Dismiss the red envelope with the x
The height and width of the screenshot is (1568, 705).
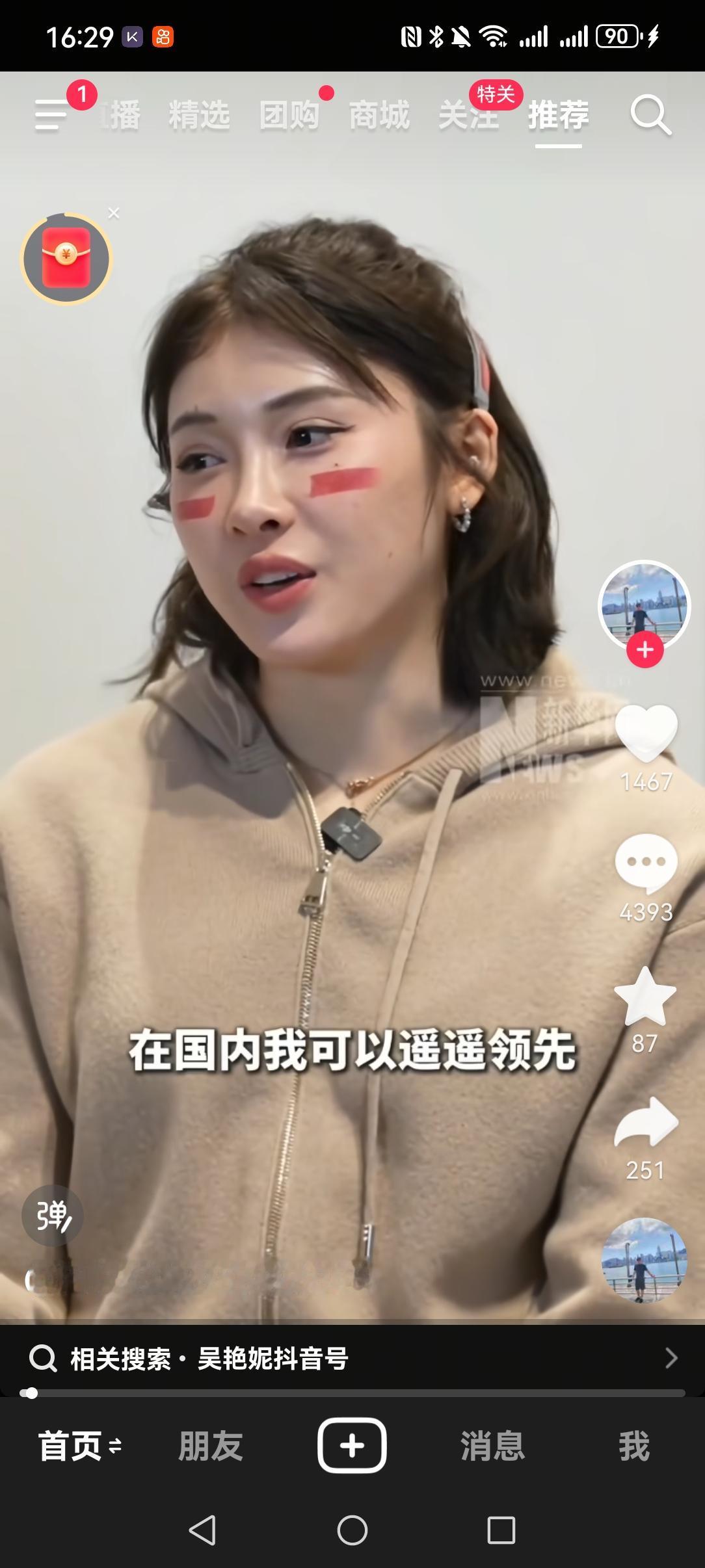(114, 213)
